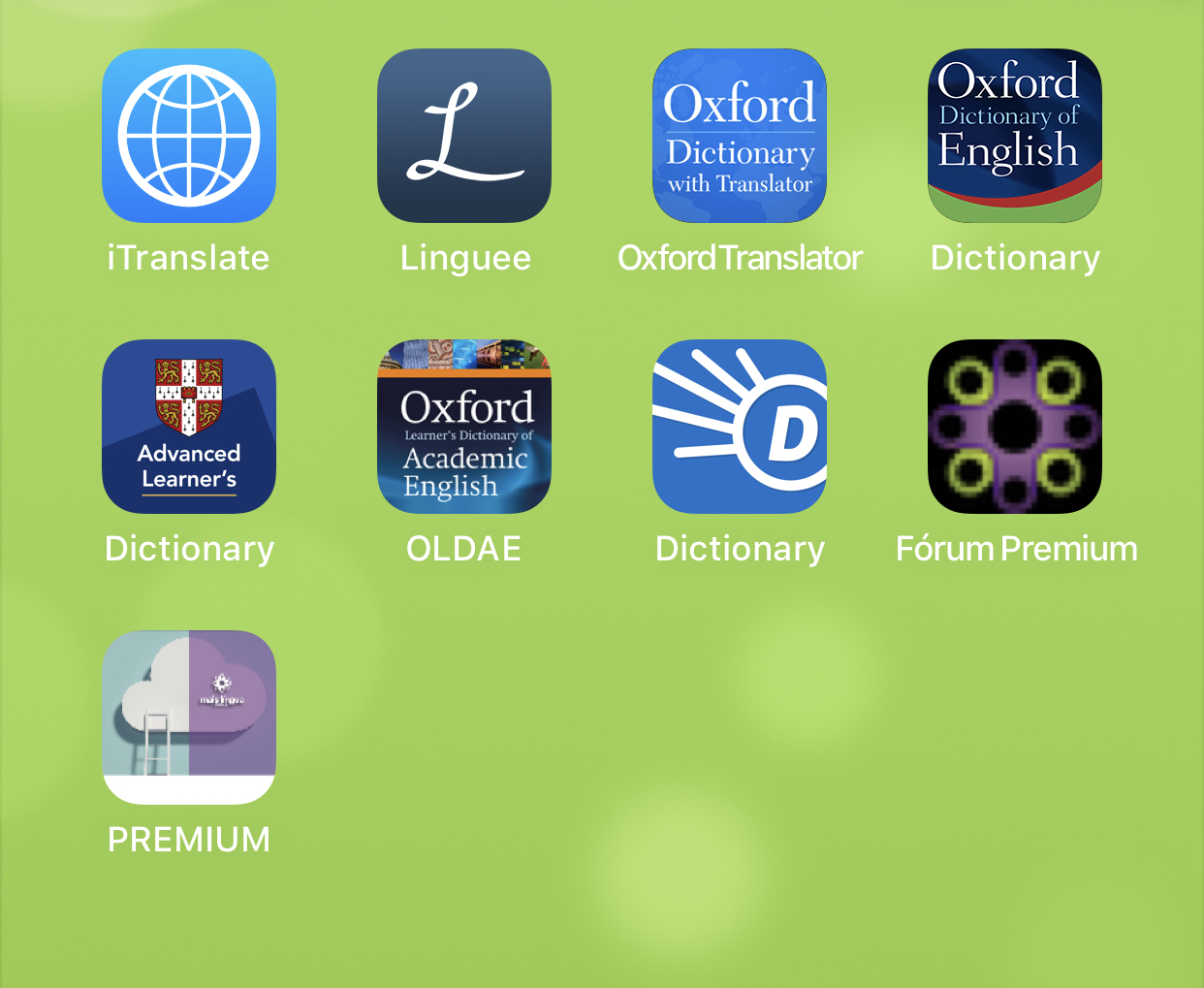
Task: Open the OxfordTranslator app
Action: (740, 136)
